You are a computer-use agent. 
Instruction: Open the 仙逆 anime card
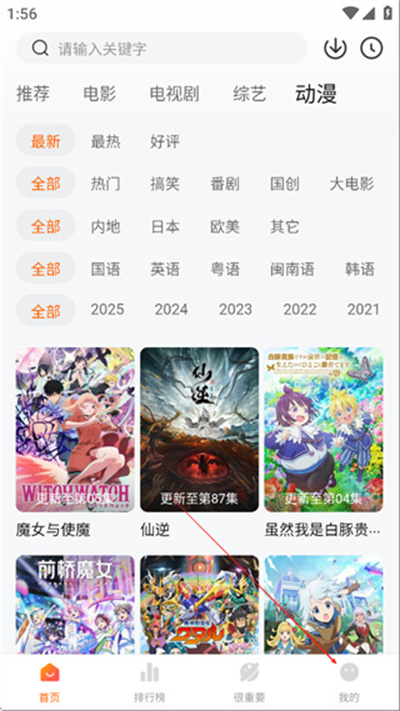coord(200,442)
